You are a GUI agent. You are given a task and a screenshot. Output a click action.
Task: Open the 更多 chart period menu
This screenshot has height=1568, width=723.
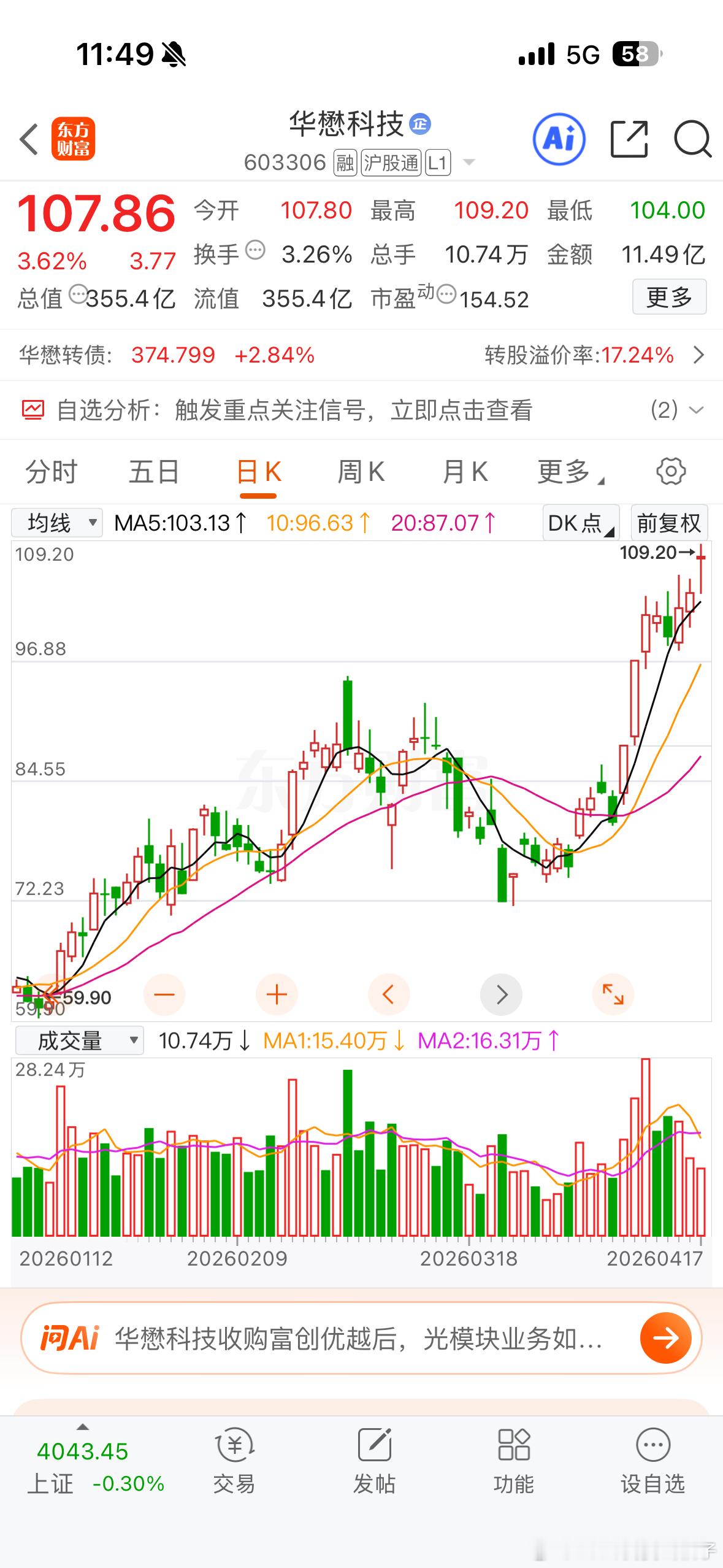click(570, 472)
